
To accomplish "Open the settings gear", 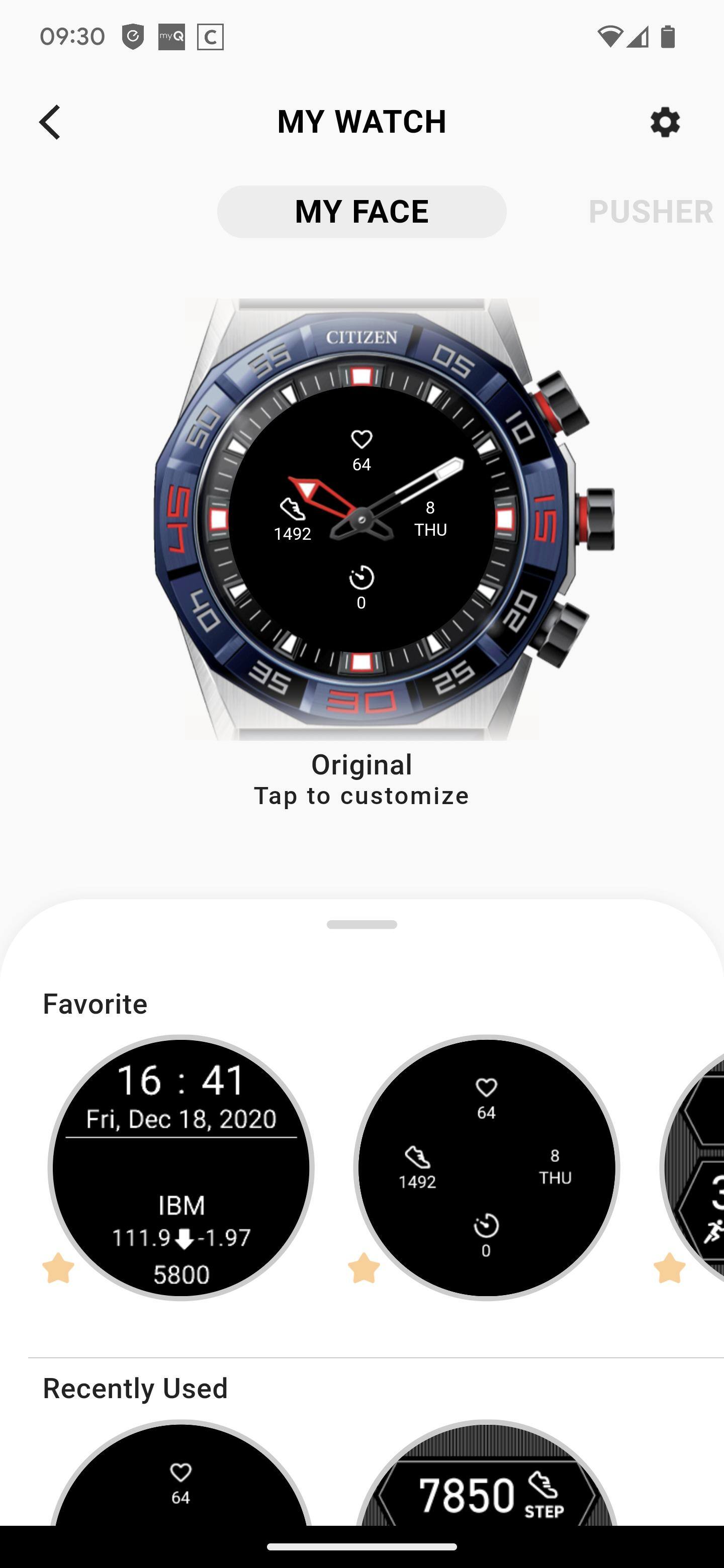I will [x=664, y=122].
